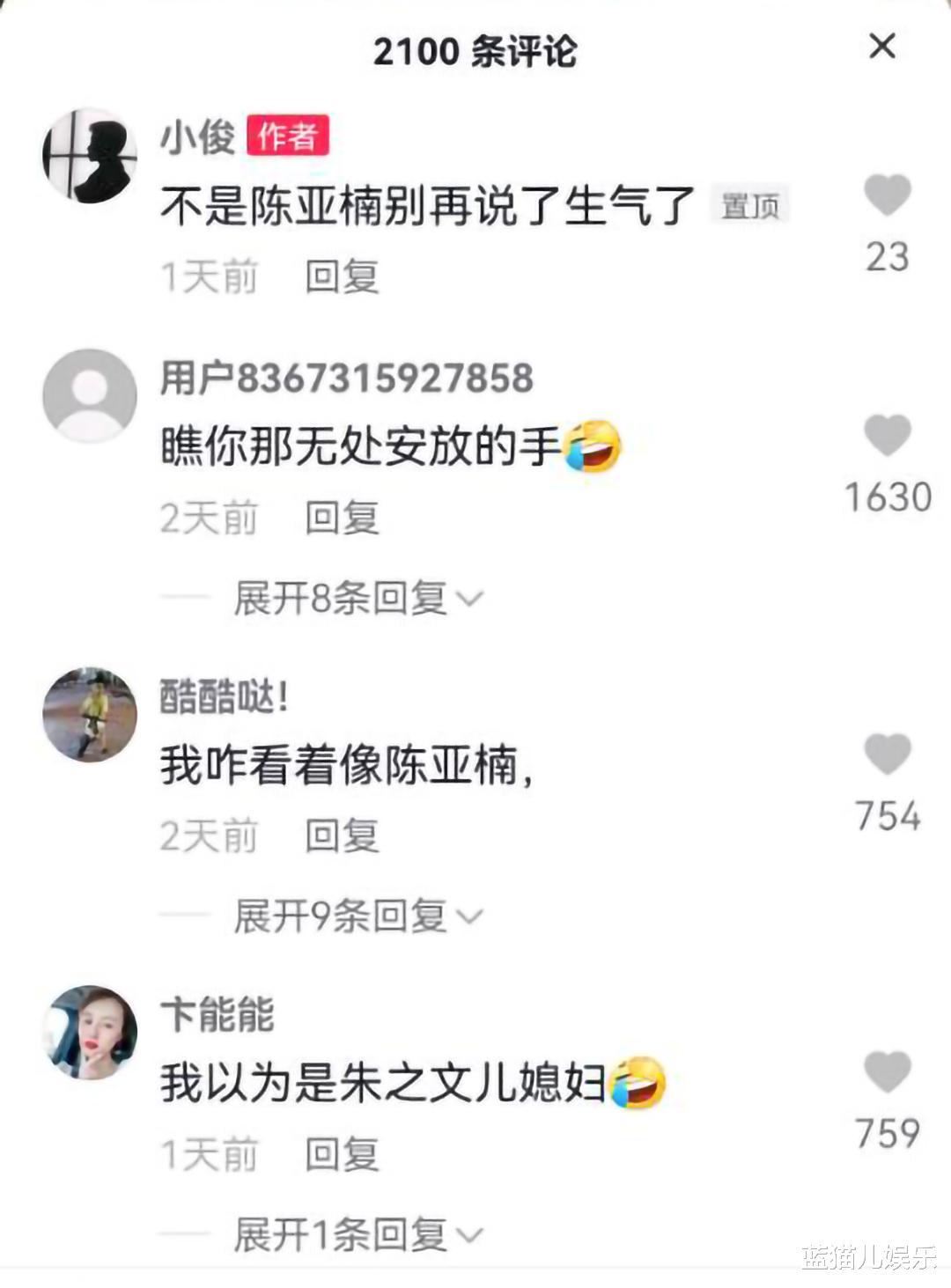Click the 作者 author badge
The width and height of the screenshot is (951, 1288).
tap(289, 136)
